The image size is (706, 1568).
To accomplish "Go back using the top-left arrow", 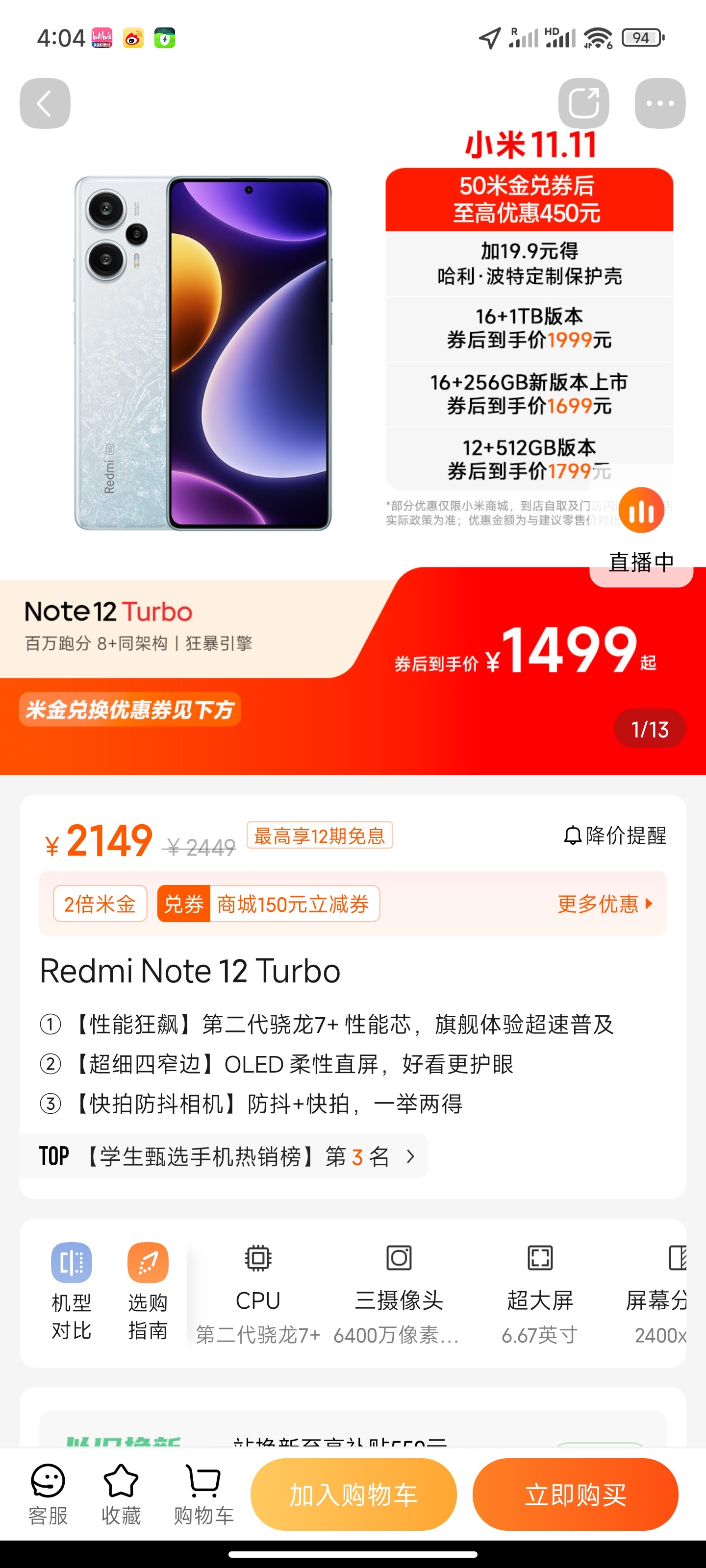I will [45, 103].
